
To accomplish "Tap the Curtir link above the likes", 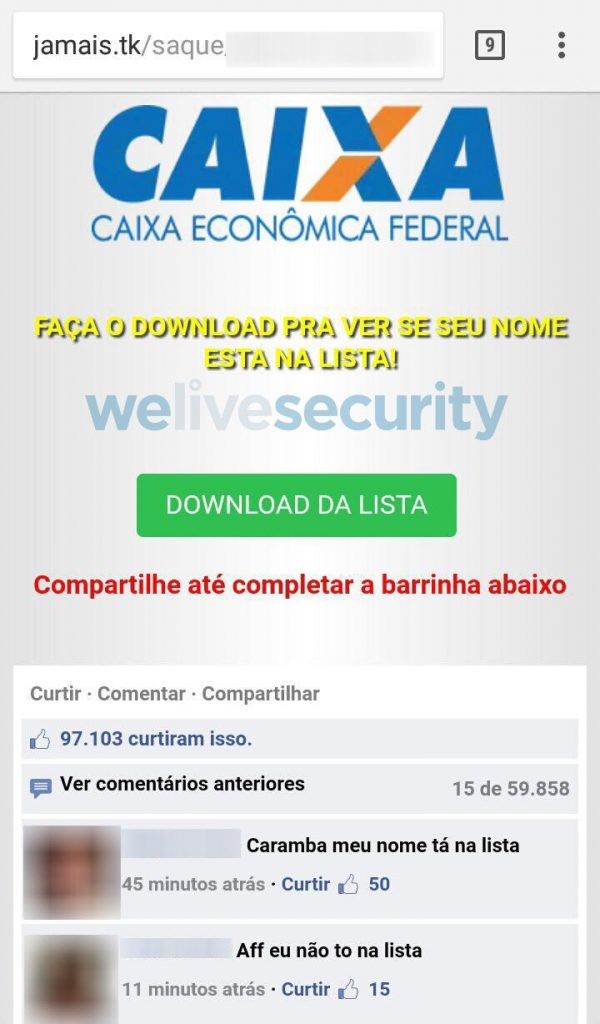I will click(55, 693).
